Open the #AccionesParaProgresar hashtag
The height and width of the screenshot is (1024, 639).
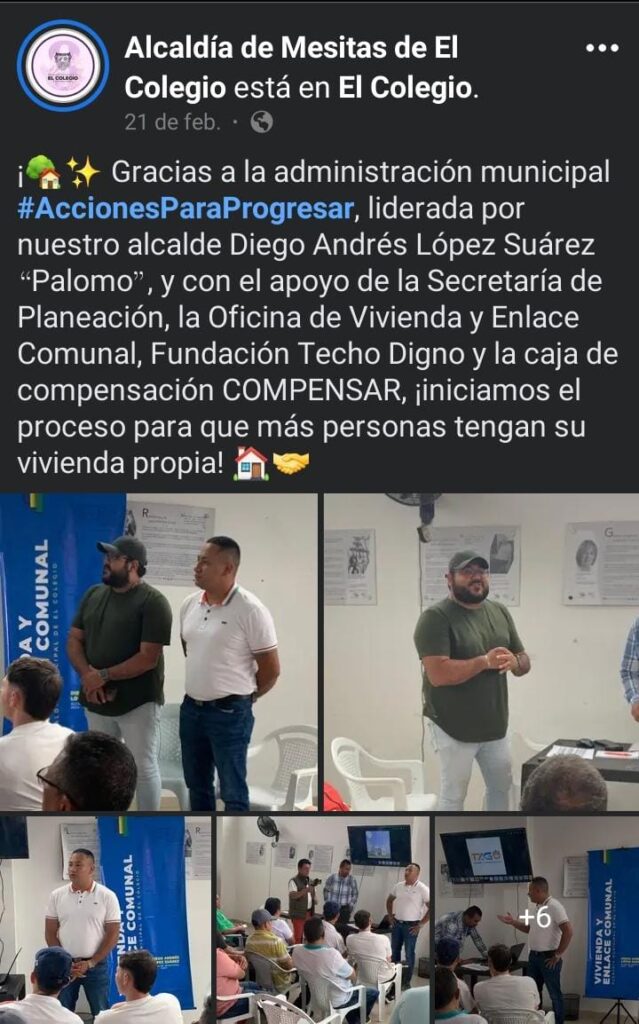186,209
